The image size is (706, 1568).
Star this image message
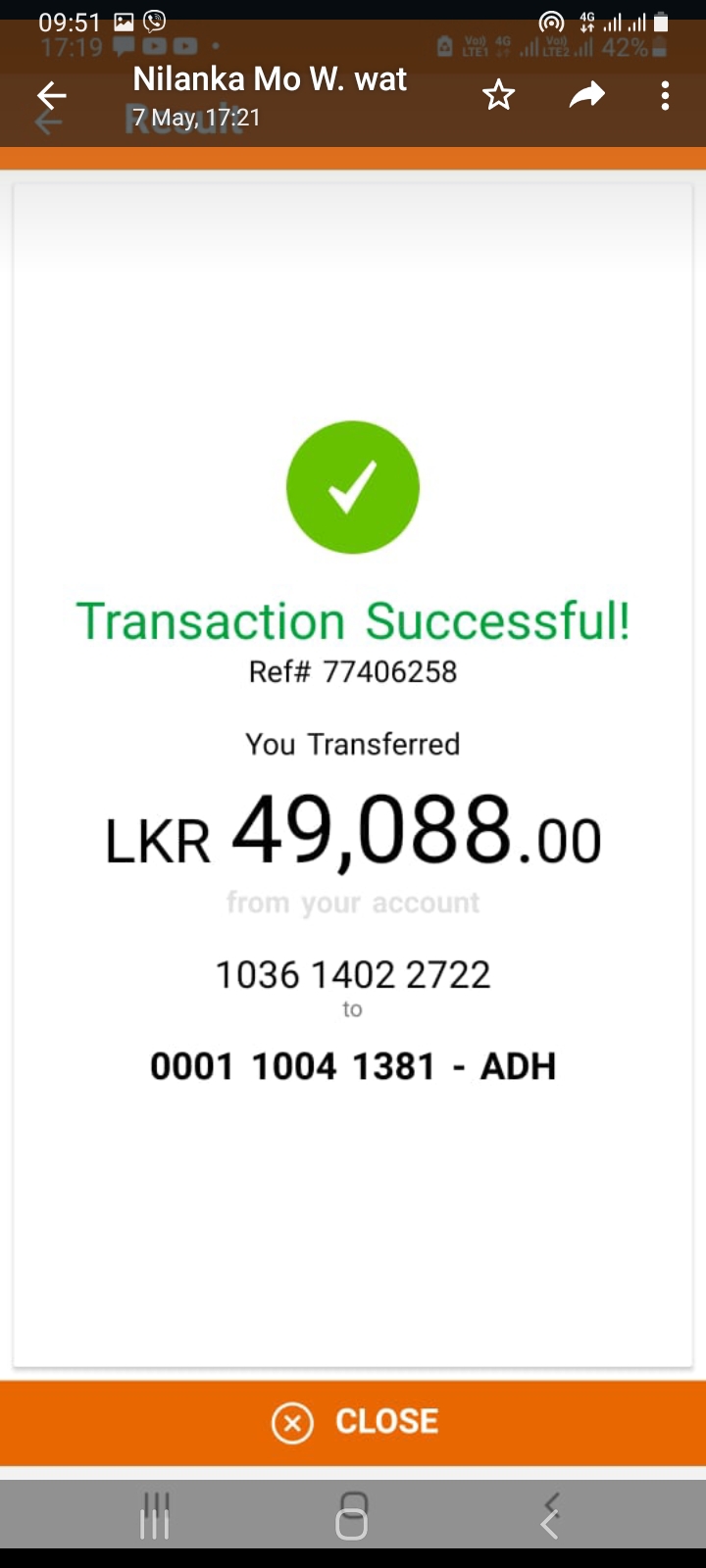[x=498, y=96]
